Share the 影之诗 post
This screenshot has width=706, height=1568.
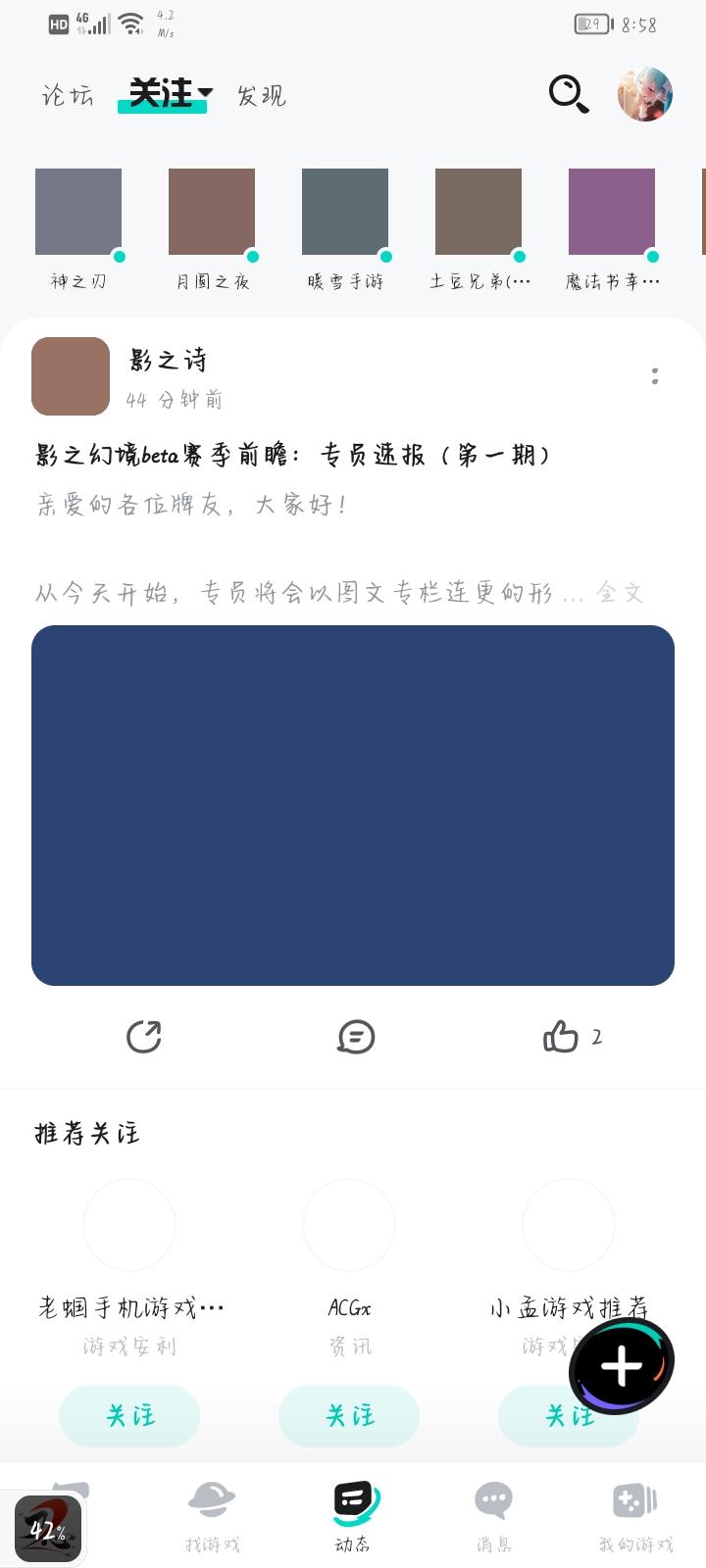144,1036
